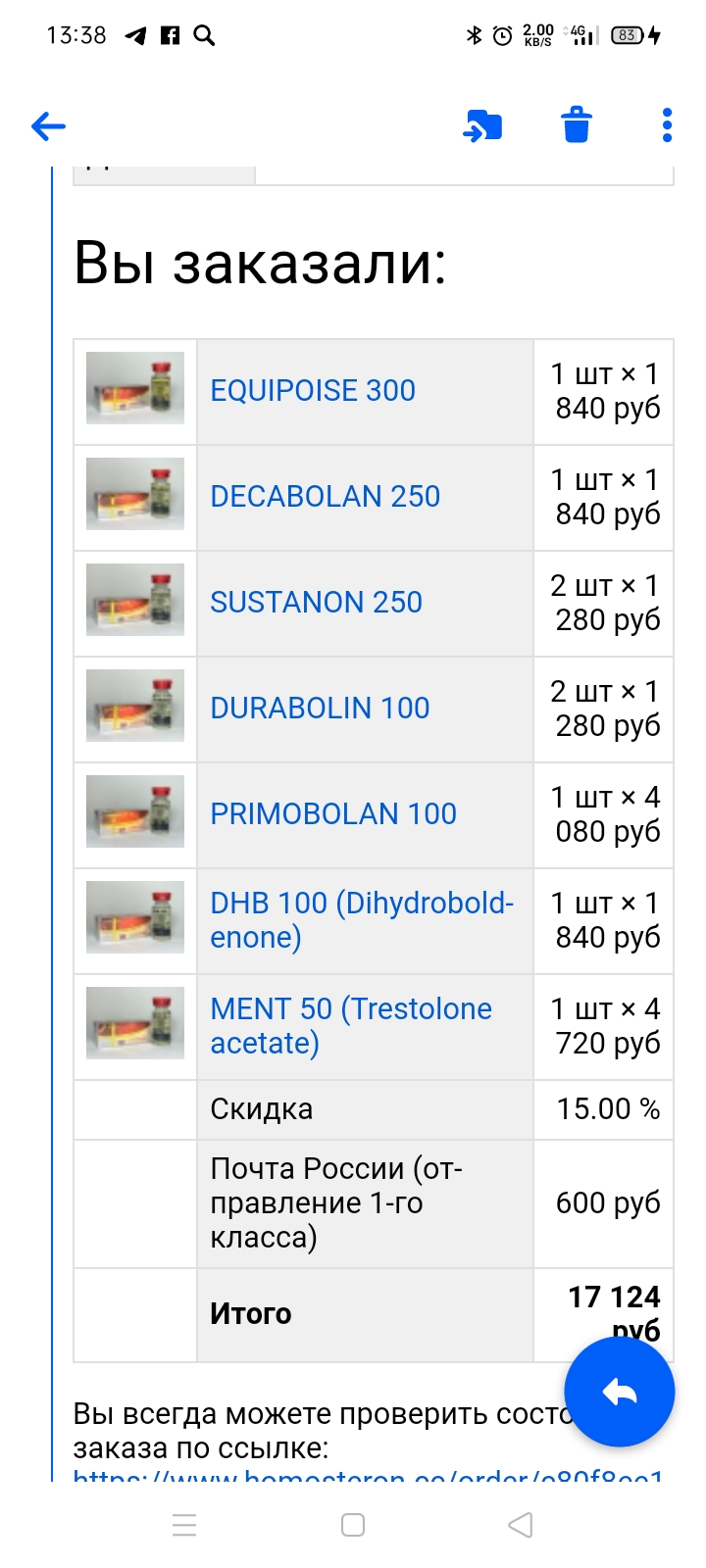Delete this email with trash icon
Viewport: 706px width, 1568px height.
(577, 126)
